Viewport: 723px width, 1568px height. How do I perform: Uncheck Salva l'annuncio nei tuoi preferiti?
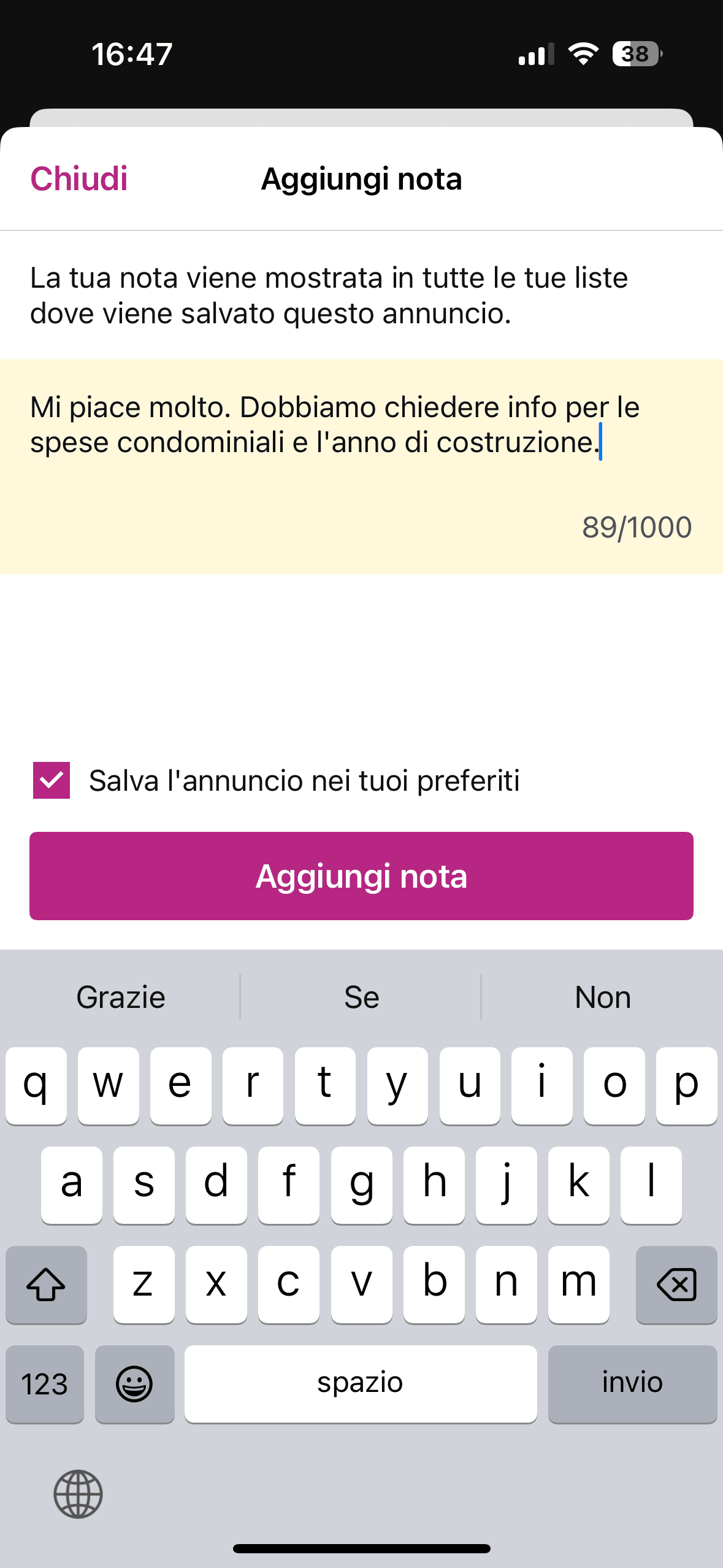point(52,780)
